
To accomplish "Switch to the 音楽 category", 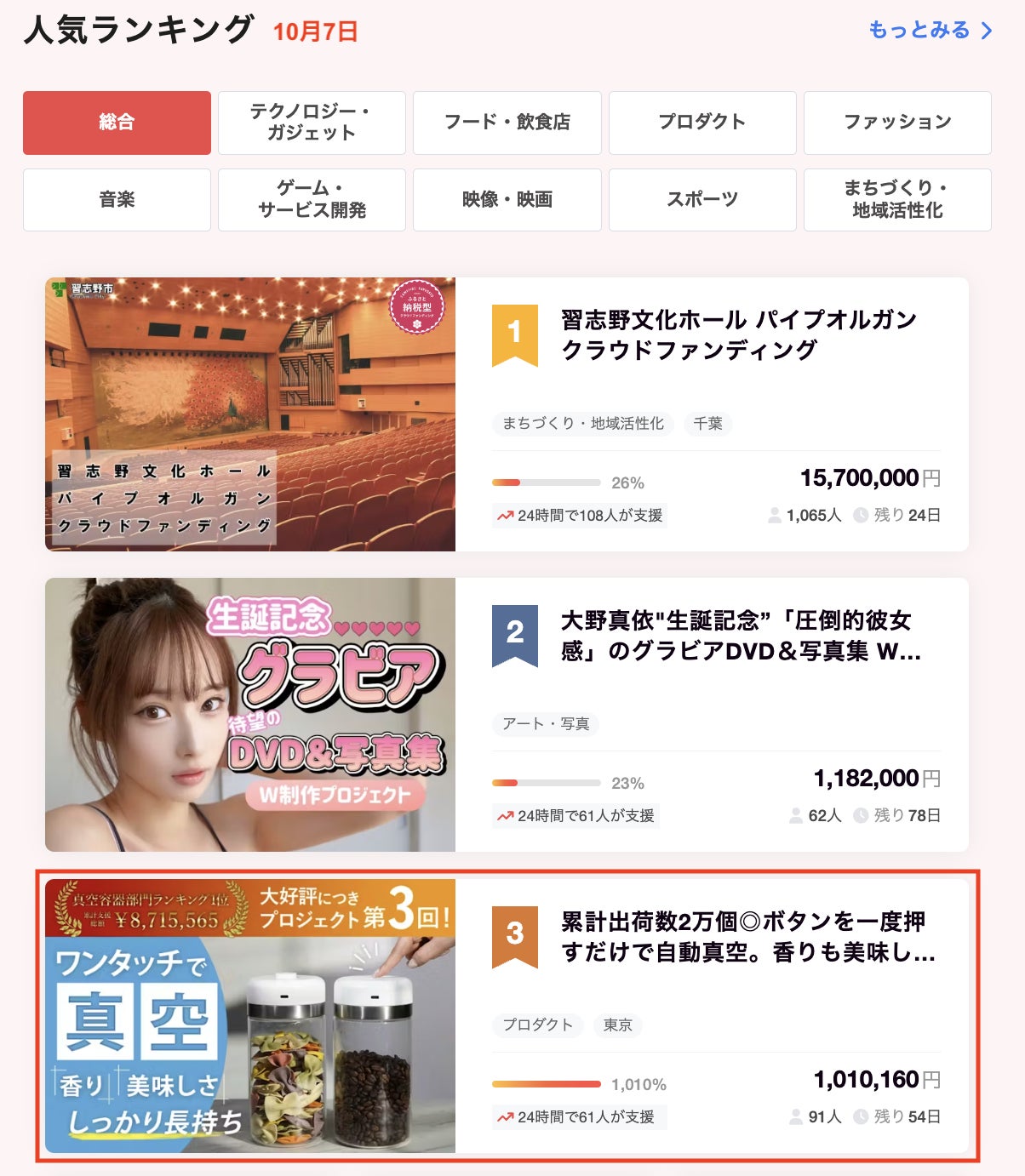I will coord(117,200).
